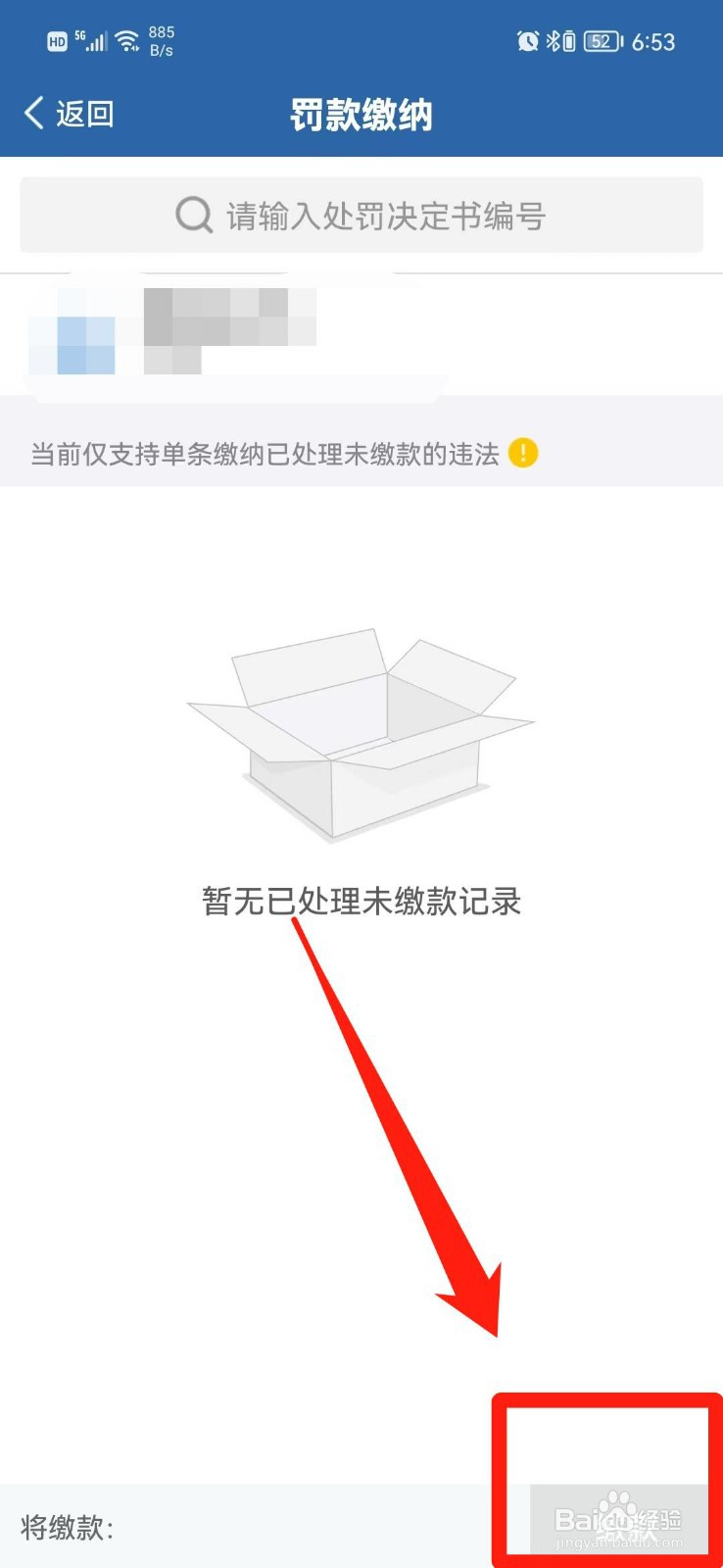Tap the 罚款缴纳 title text
The width and height of the screenshot is (723, 1568).
(361, 115)
